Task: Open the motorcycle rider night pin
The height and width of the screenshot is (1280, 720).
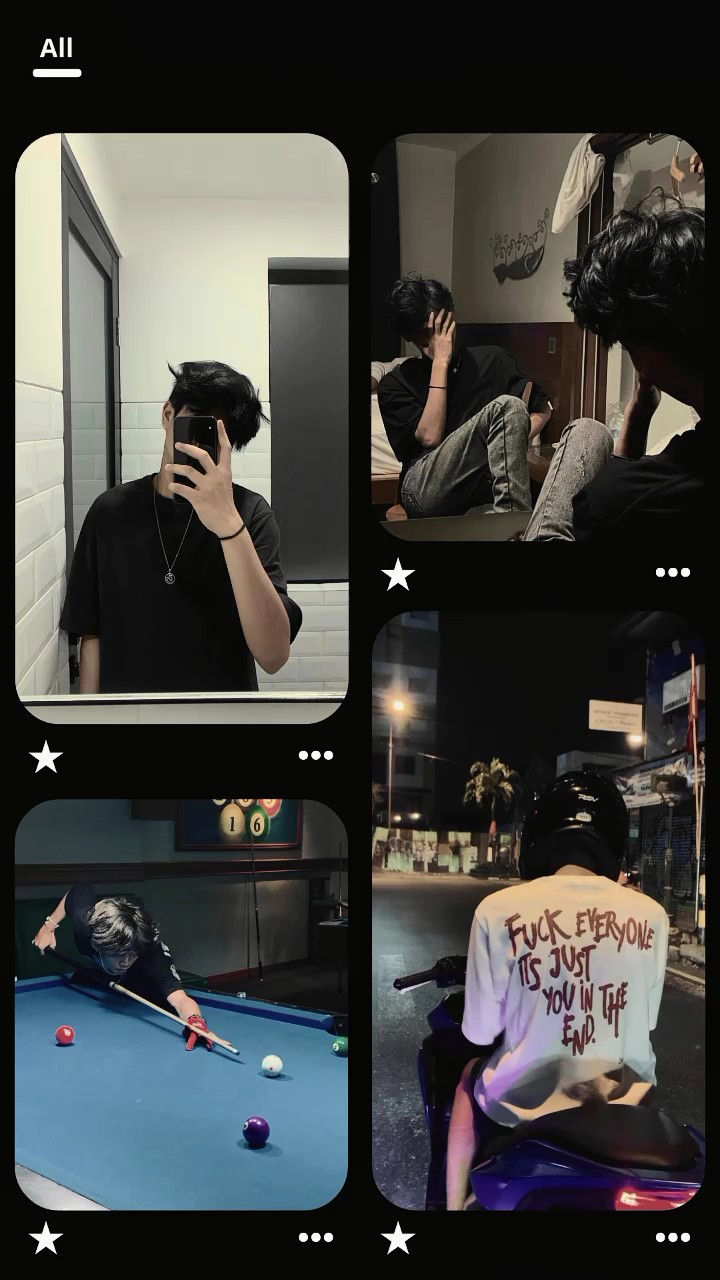Action: tap(538, 910)
